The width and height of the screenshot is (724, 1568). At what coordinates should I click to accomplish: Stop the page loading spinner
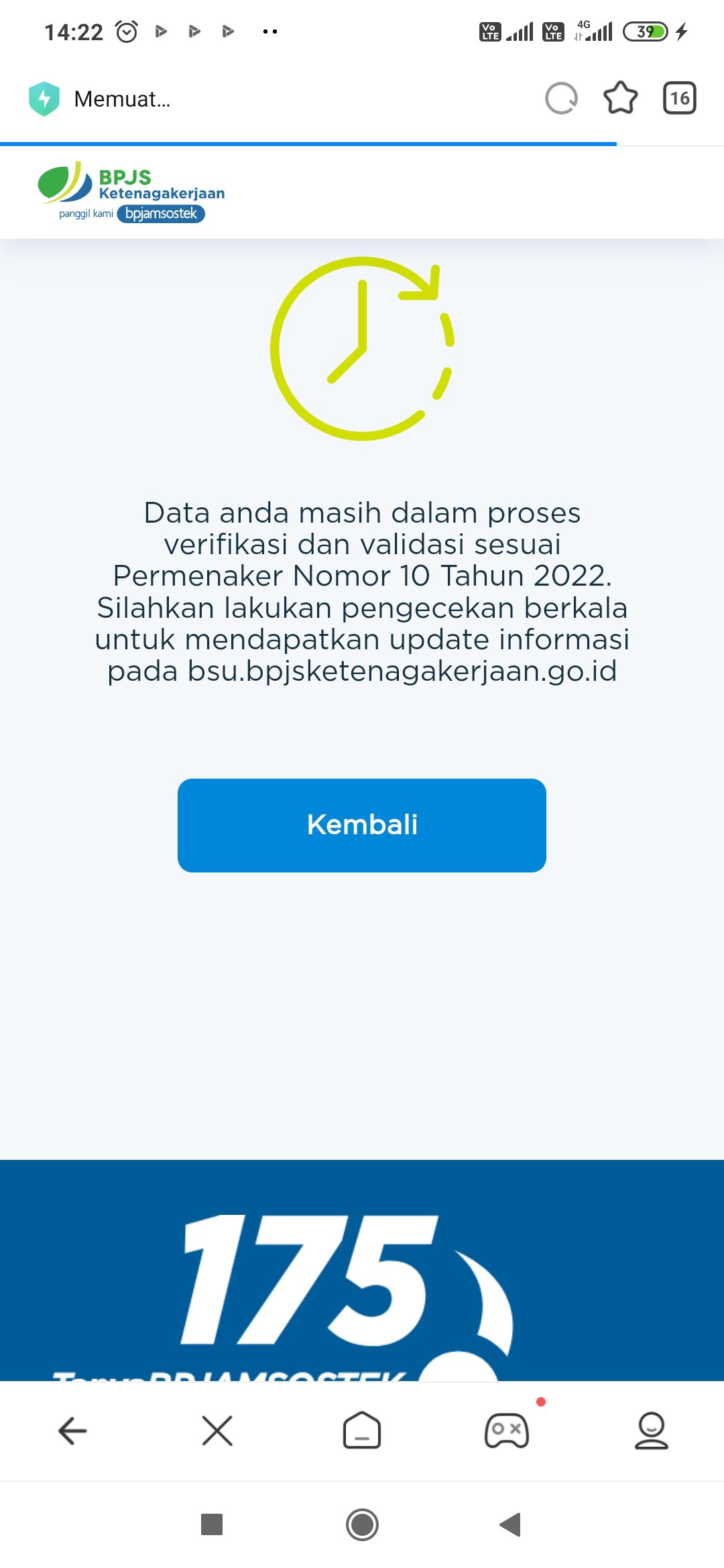[561, 99]
